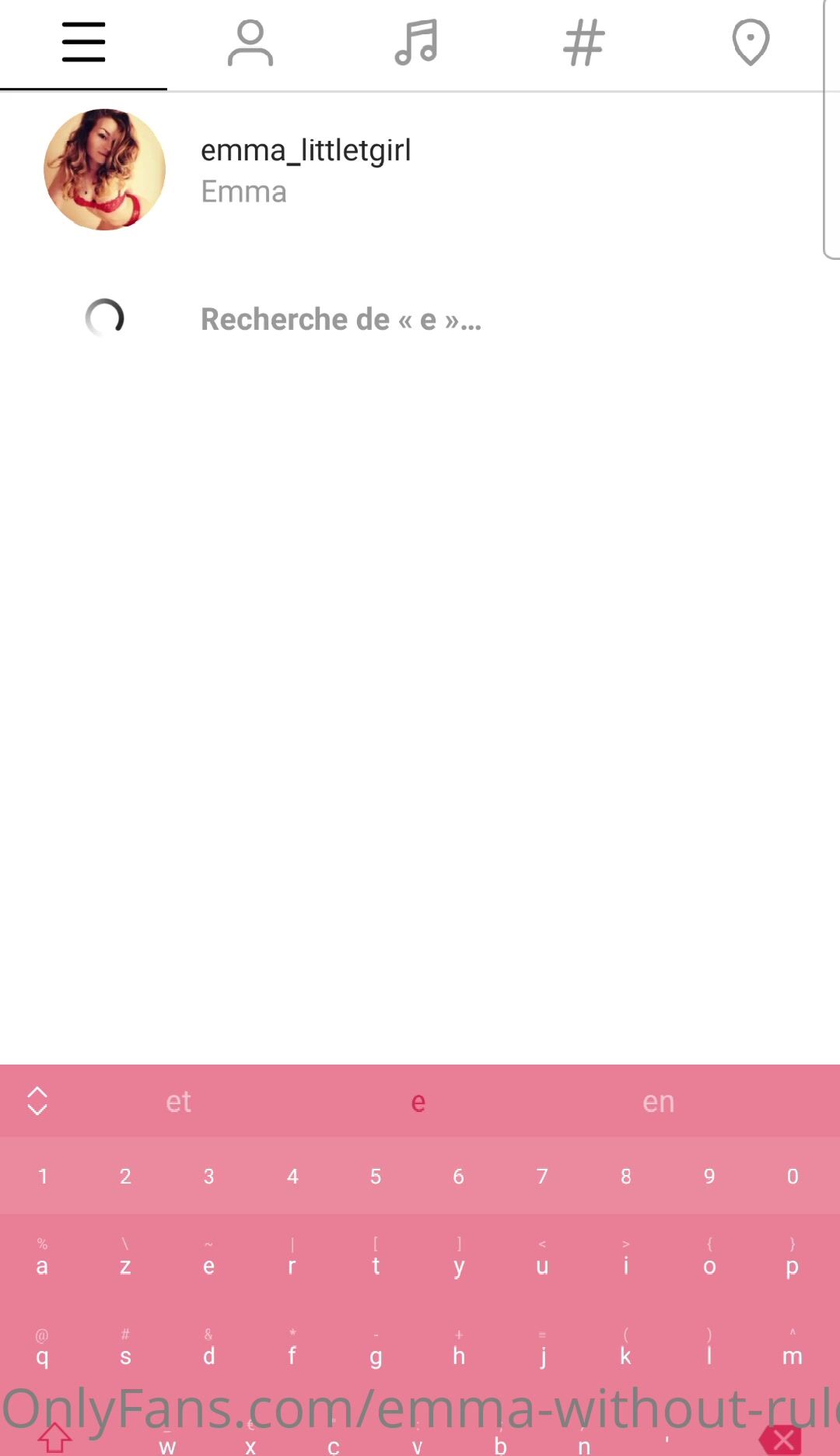Image resolution: width=840 pixels, height=1456 pixels.
Task: Switch to the top results tab
Action: point(83,43)
